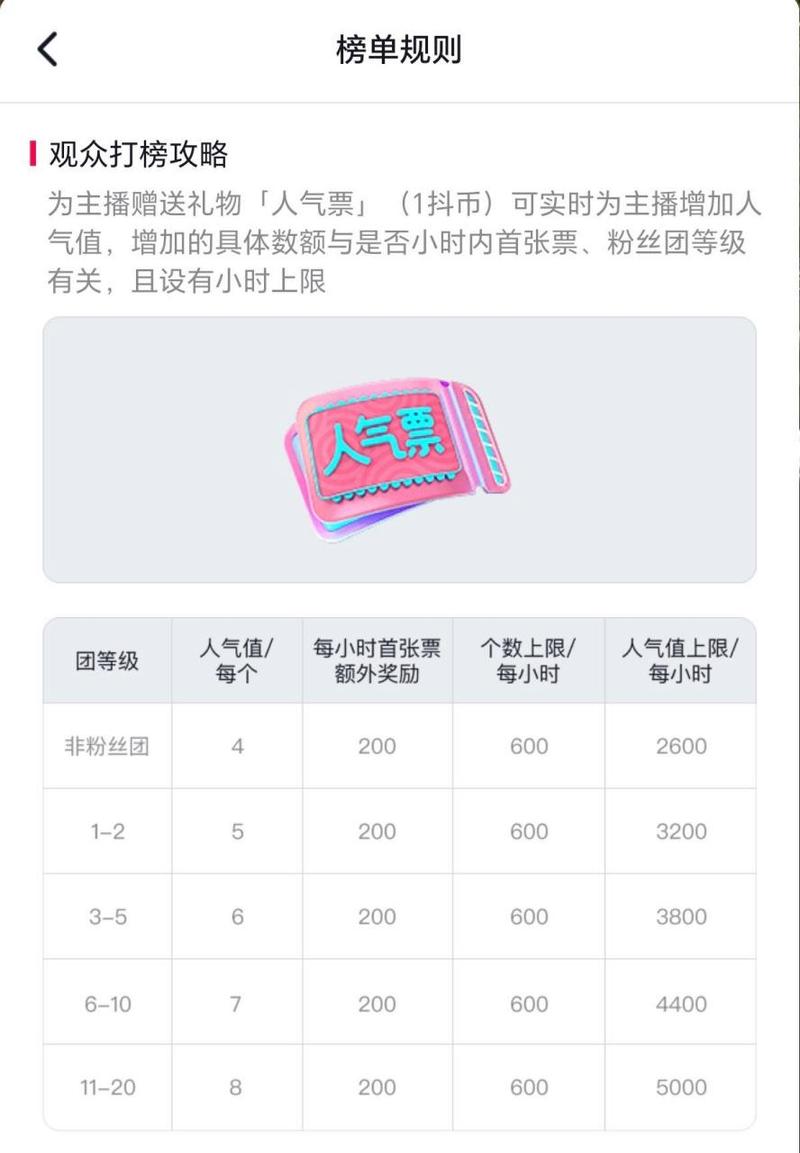
Task: Go back from the 榜单规则 page
Action: (47, 49)
